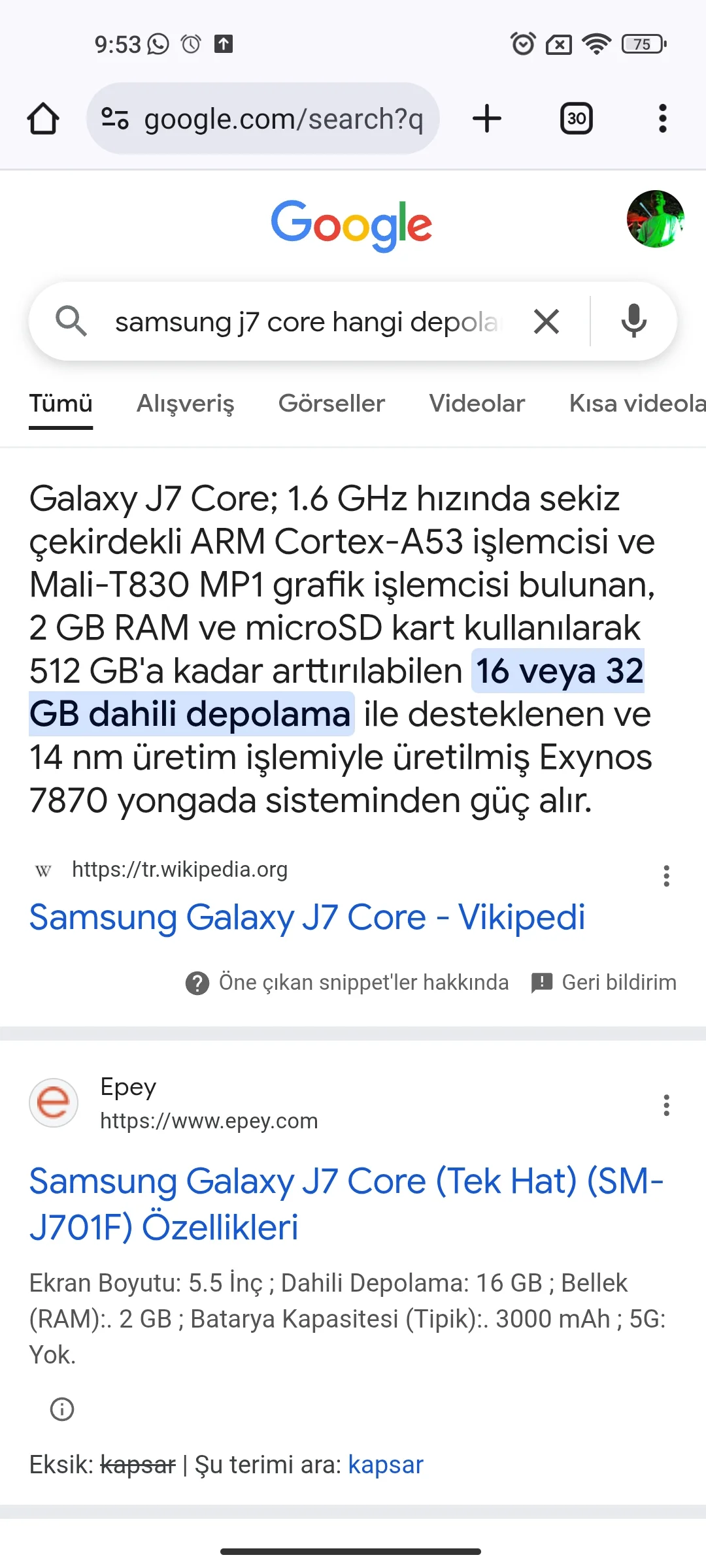Open the tab switcher showing 30 tabs

(x=576, y=118)
